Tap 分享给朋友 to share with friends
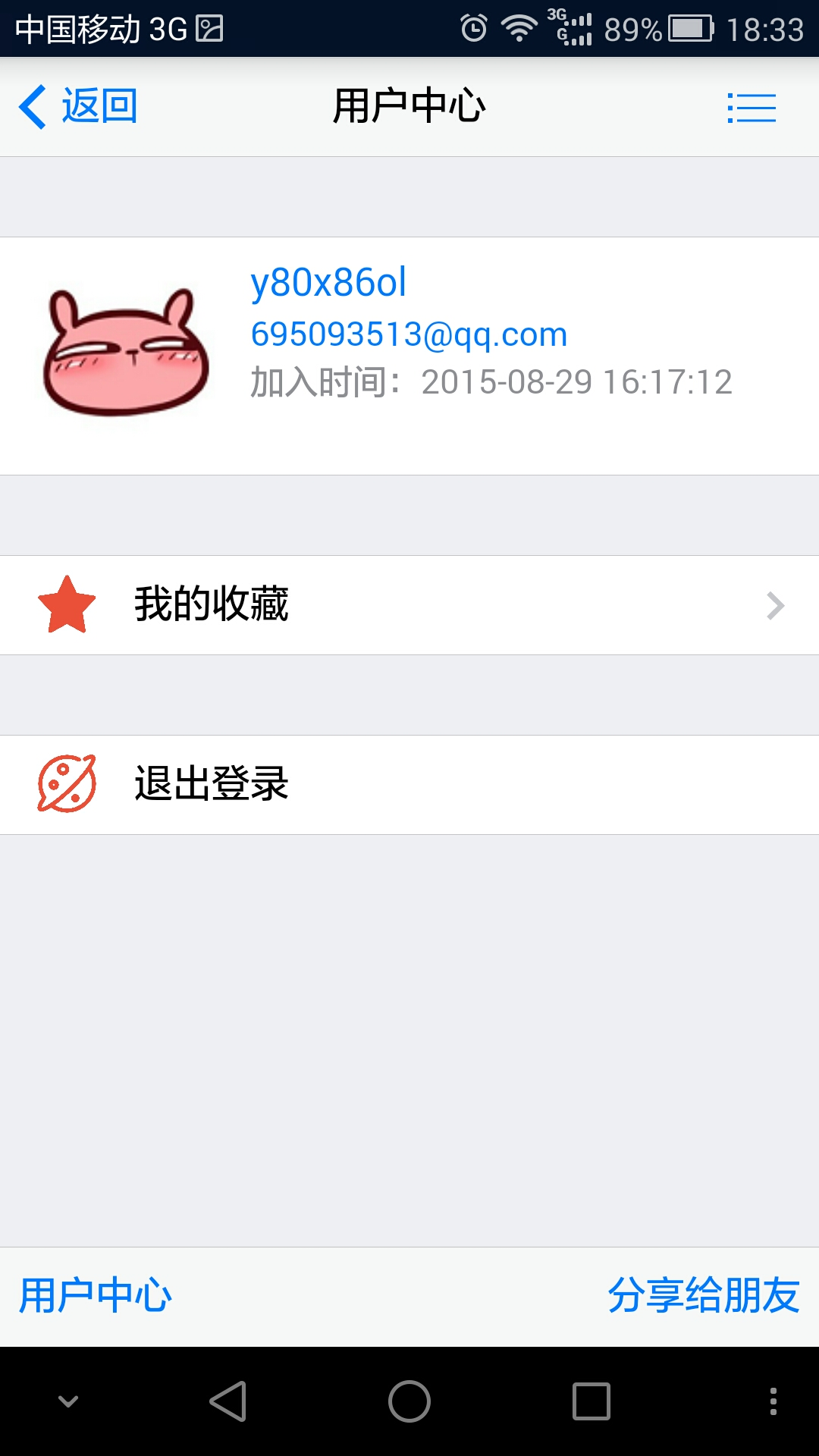The image size is (819, 1456). pos(703,1295)
